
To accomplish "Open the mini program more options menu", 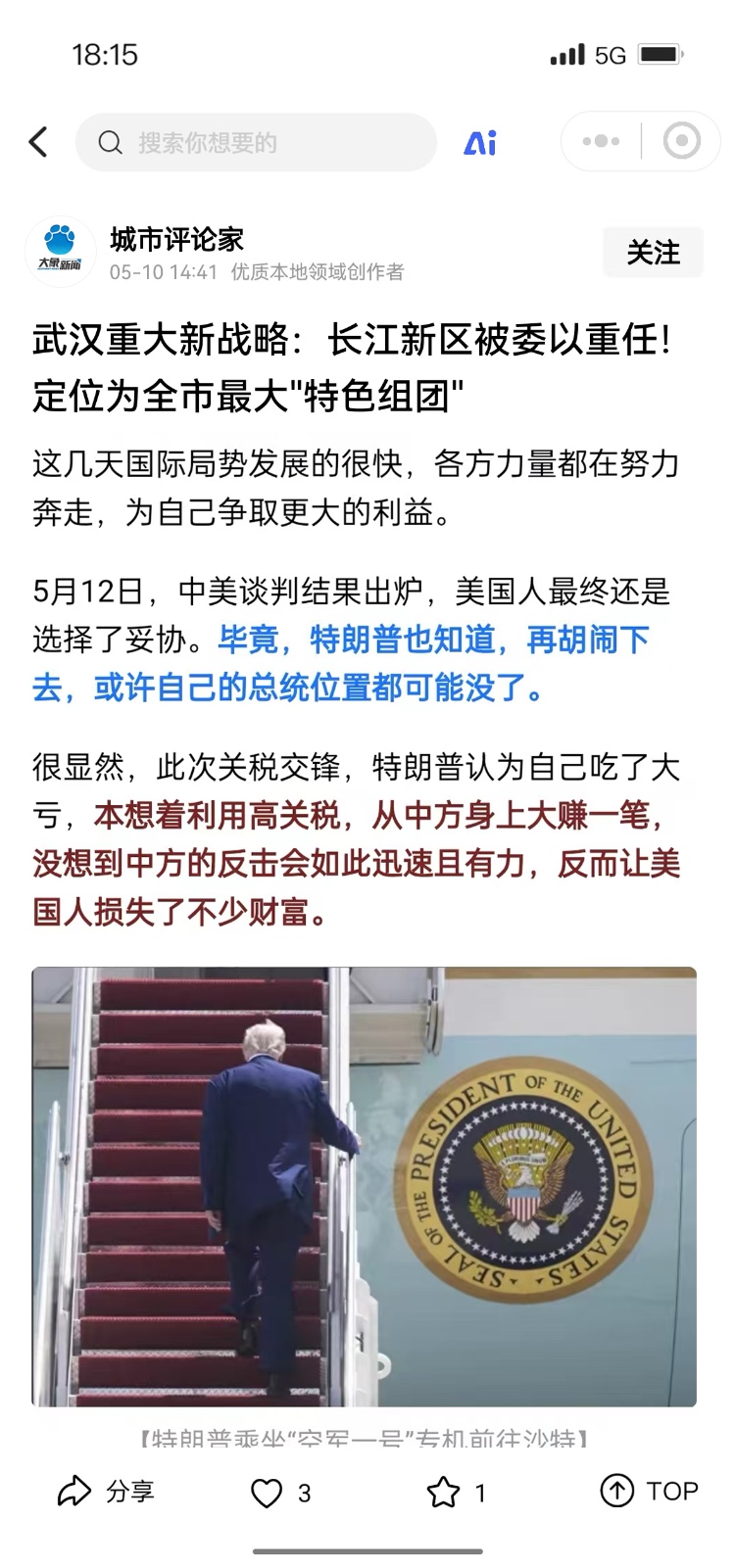I will pyautogui.click(x=601, y=142).
